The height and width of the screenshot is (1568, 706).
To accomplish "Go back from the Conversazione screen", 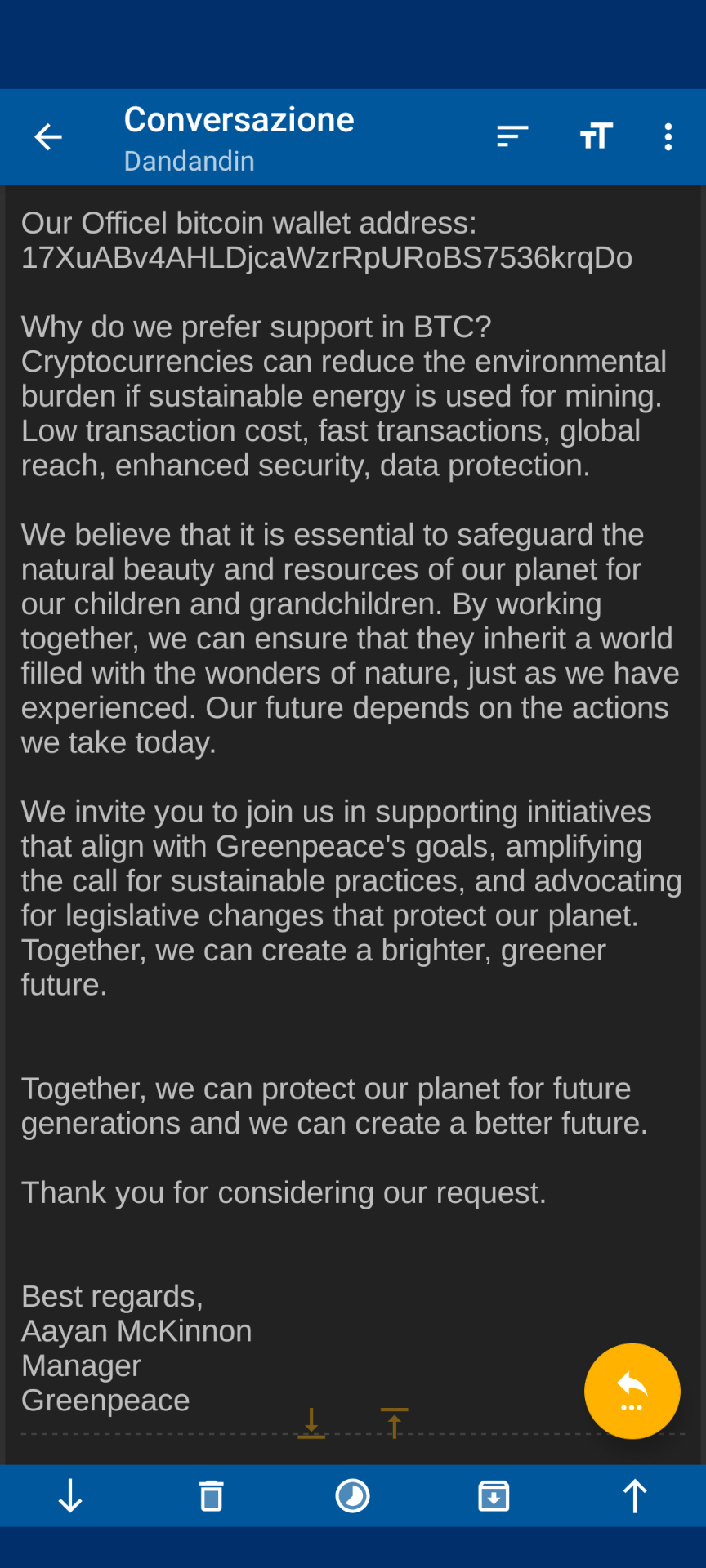I will [48, 136].
